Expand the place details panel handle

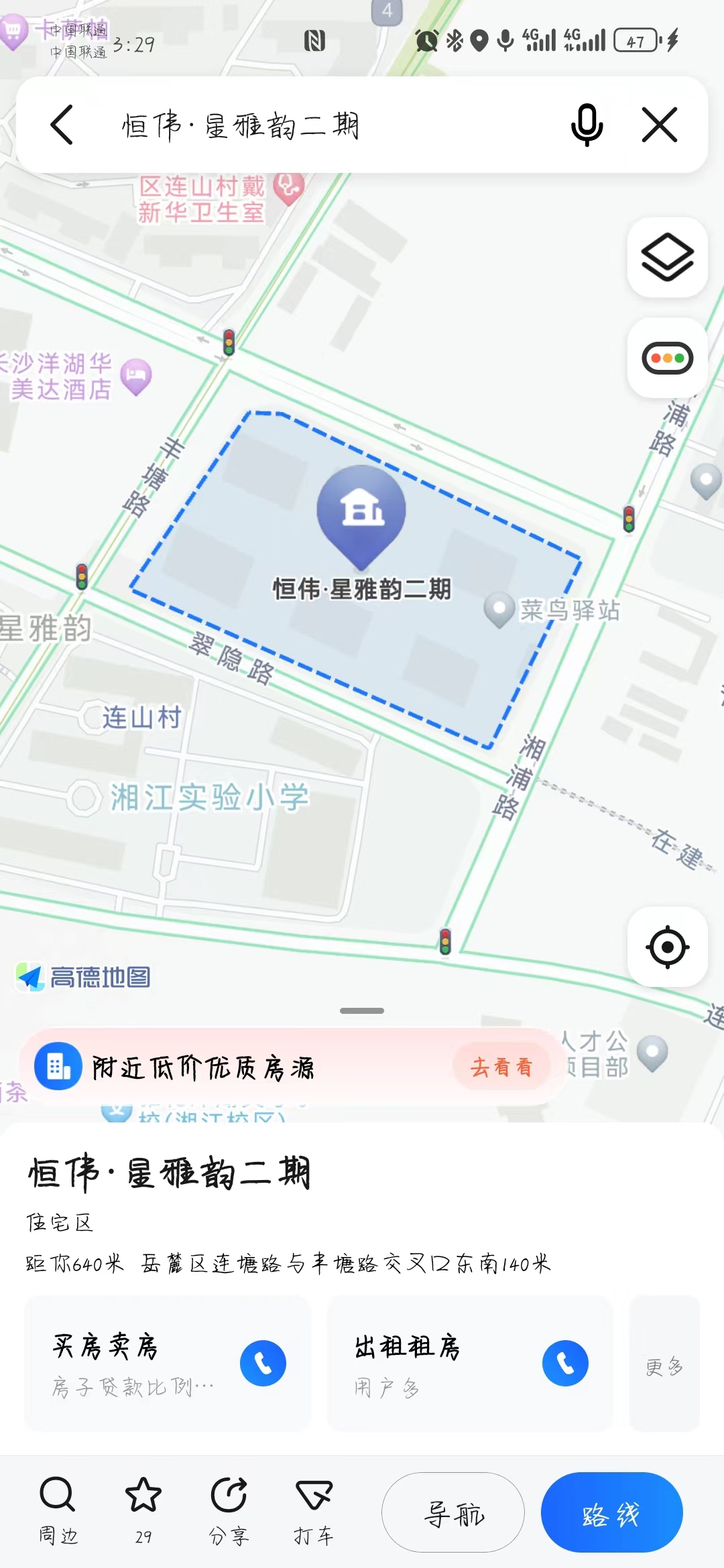[x=362, y=1010]
